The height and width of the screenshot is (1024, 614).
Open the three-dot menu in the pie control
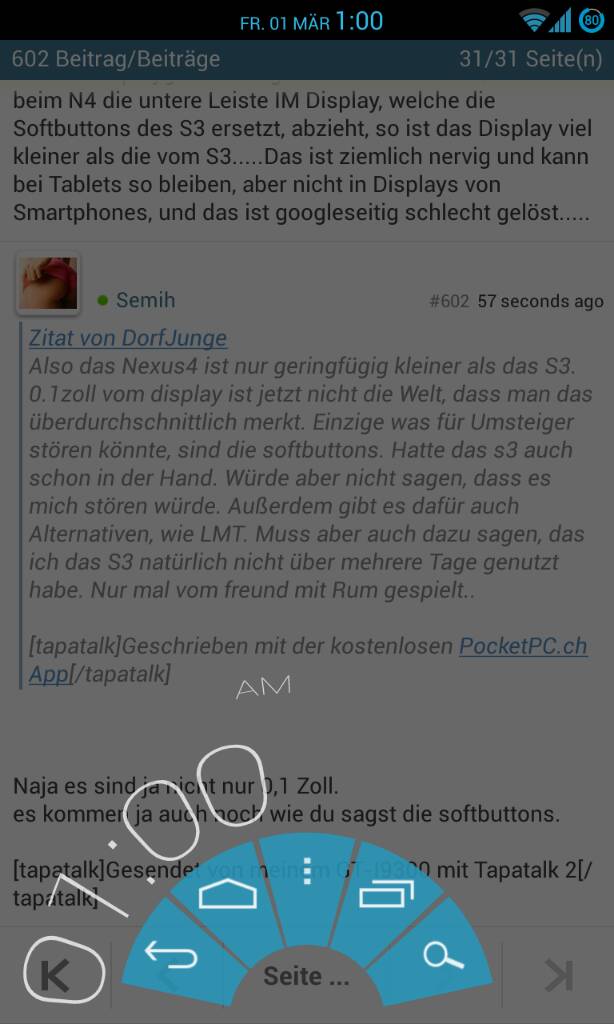pyautogui.click(x=307, y=871)
